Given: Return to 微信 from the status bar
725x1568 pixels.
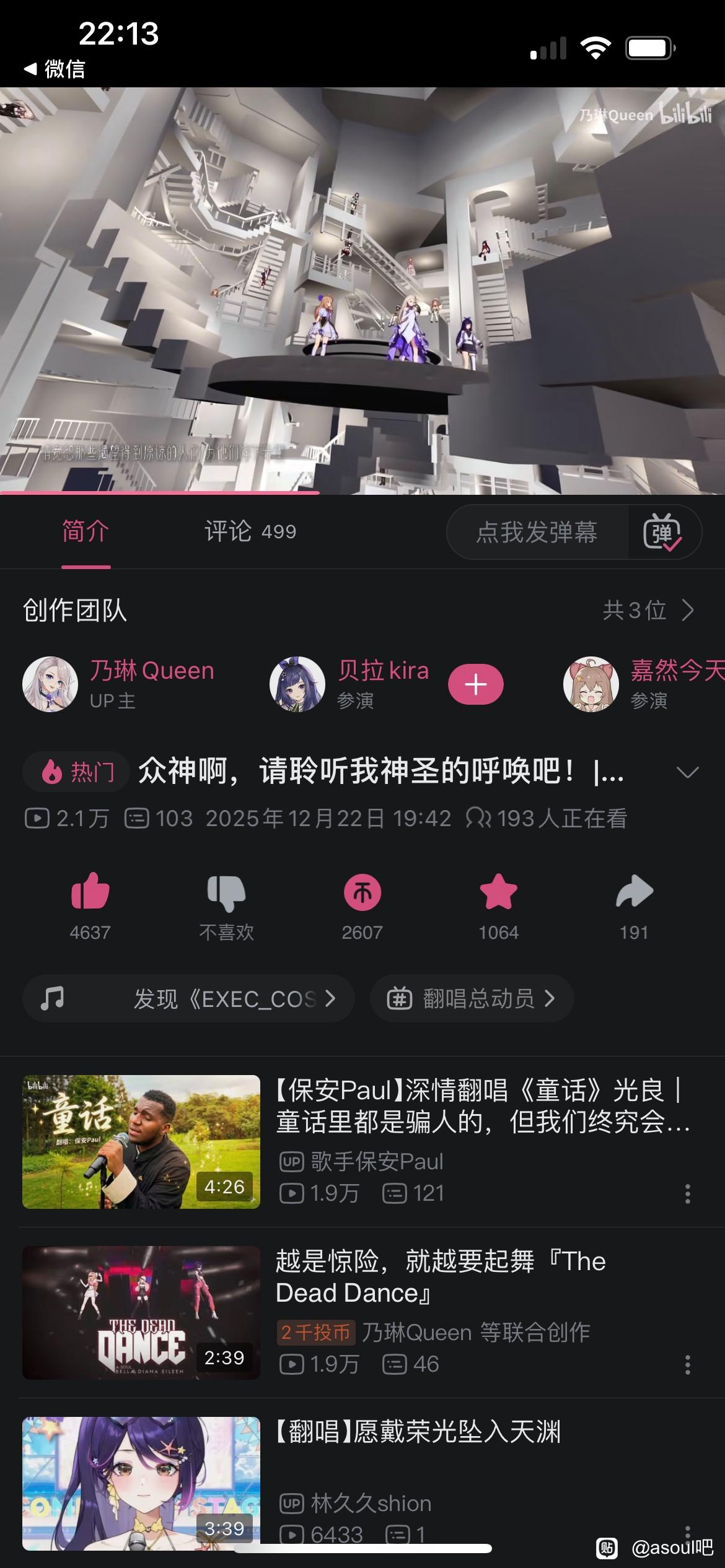Looking at the screenshot, I should pyautogui.click(x=55, y=69).
